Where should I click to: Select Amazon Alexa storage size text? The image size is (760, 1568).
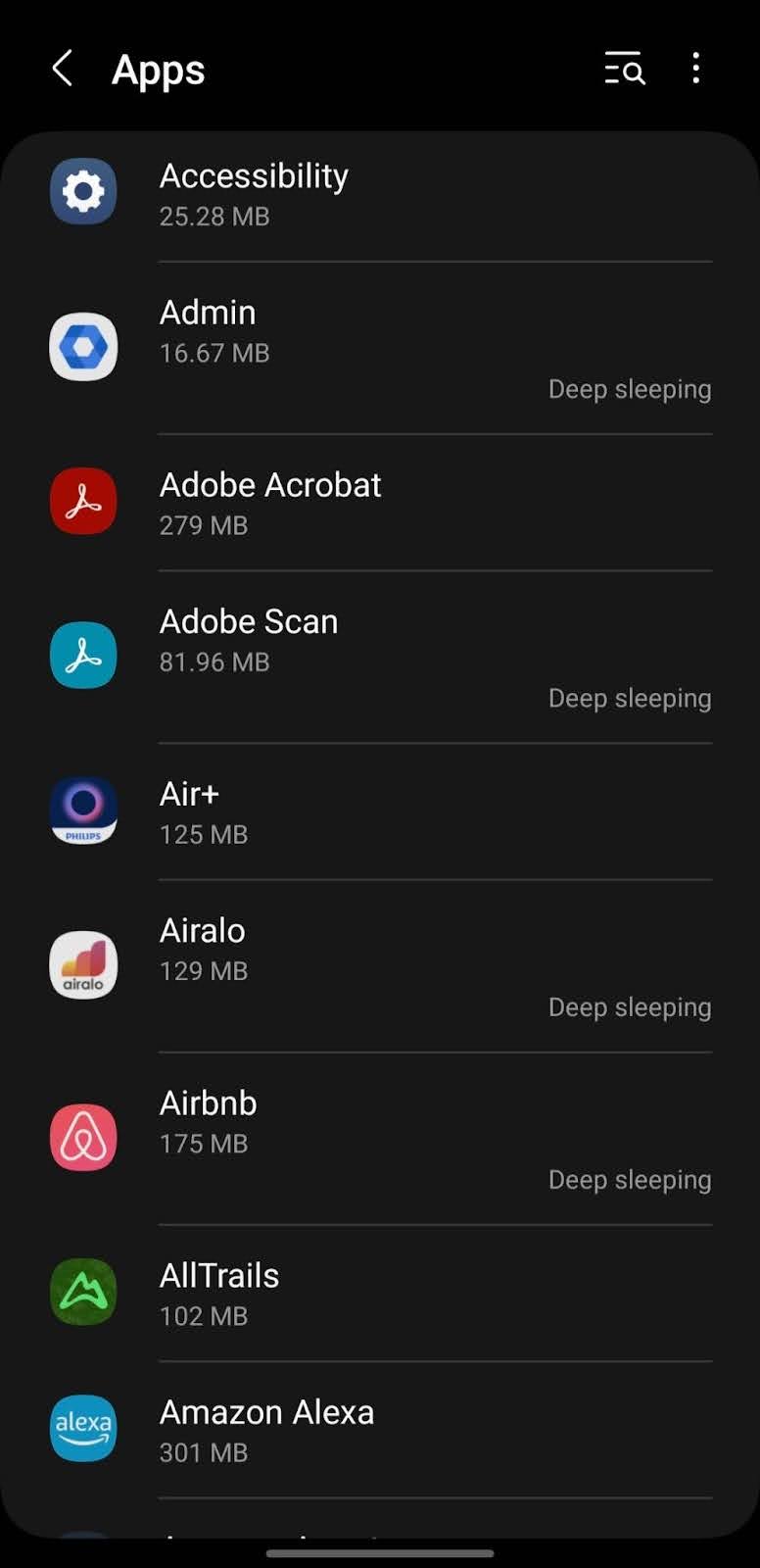(203, 1452)
